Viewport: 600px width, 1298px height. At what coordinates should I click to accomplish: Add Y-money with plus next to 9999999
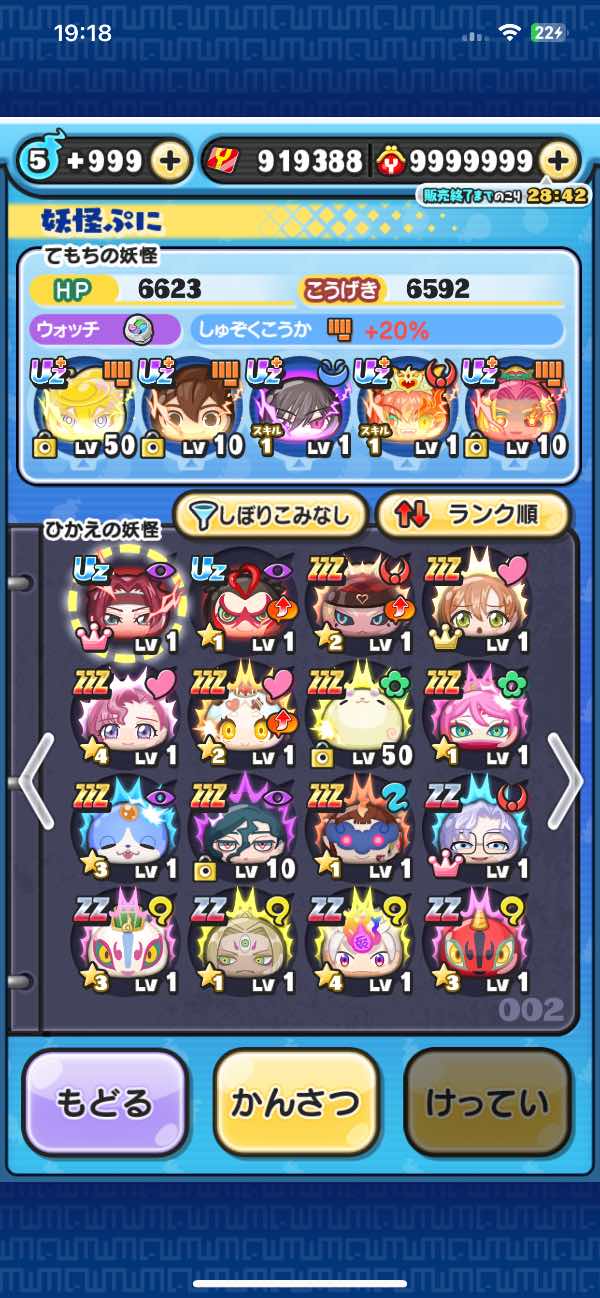point(558,161)
